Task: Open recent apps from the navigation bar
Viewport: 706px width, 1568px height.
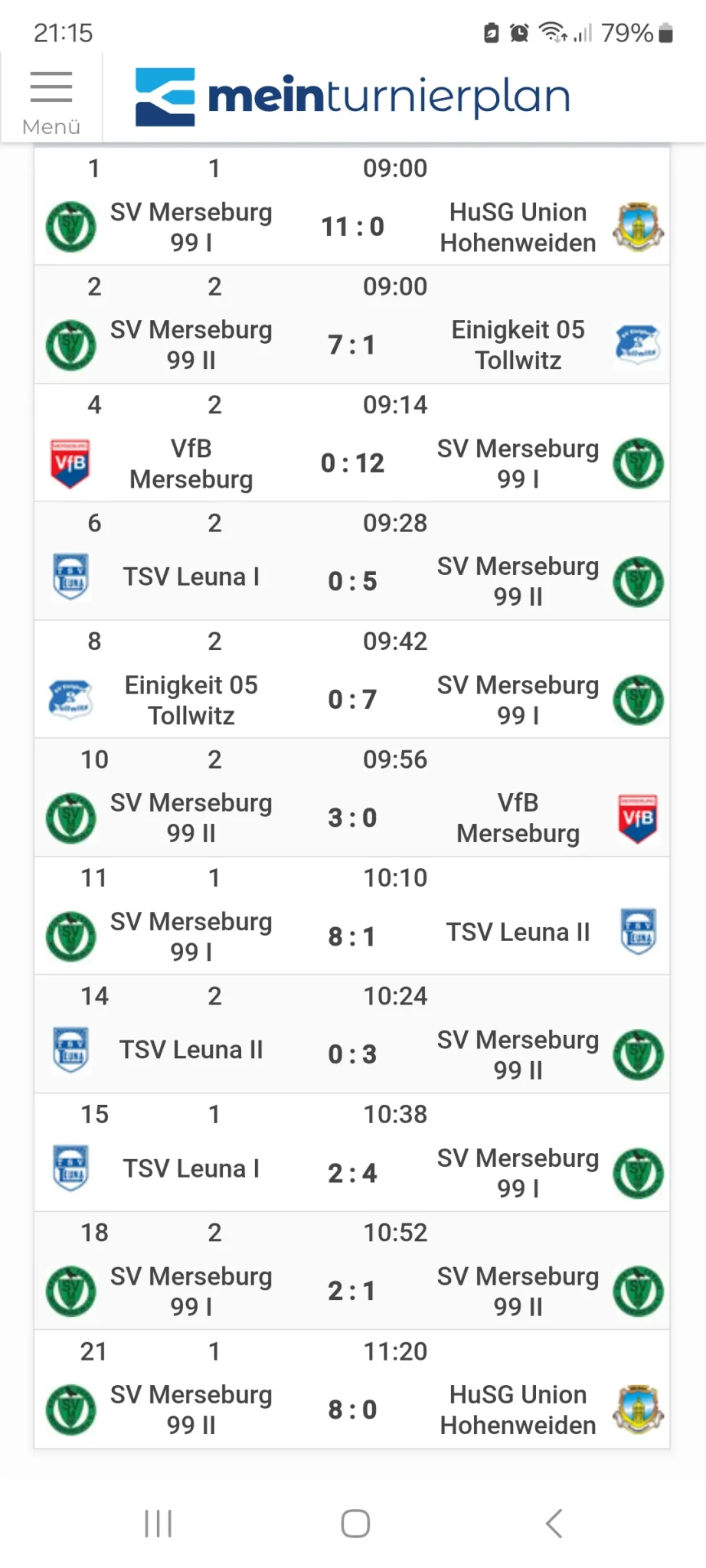Action: coord(159,1524)
